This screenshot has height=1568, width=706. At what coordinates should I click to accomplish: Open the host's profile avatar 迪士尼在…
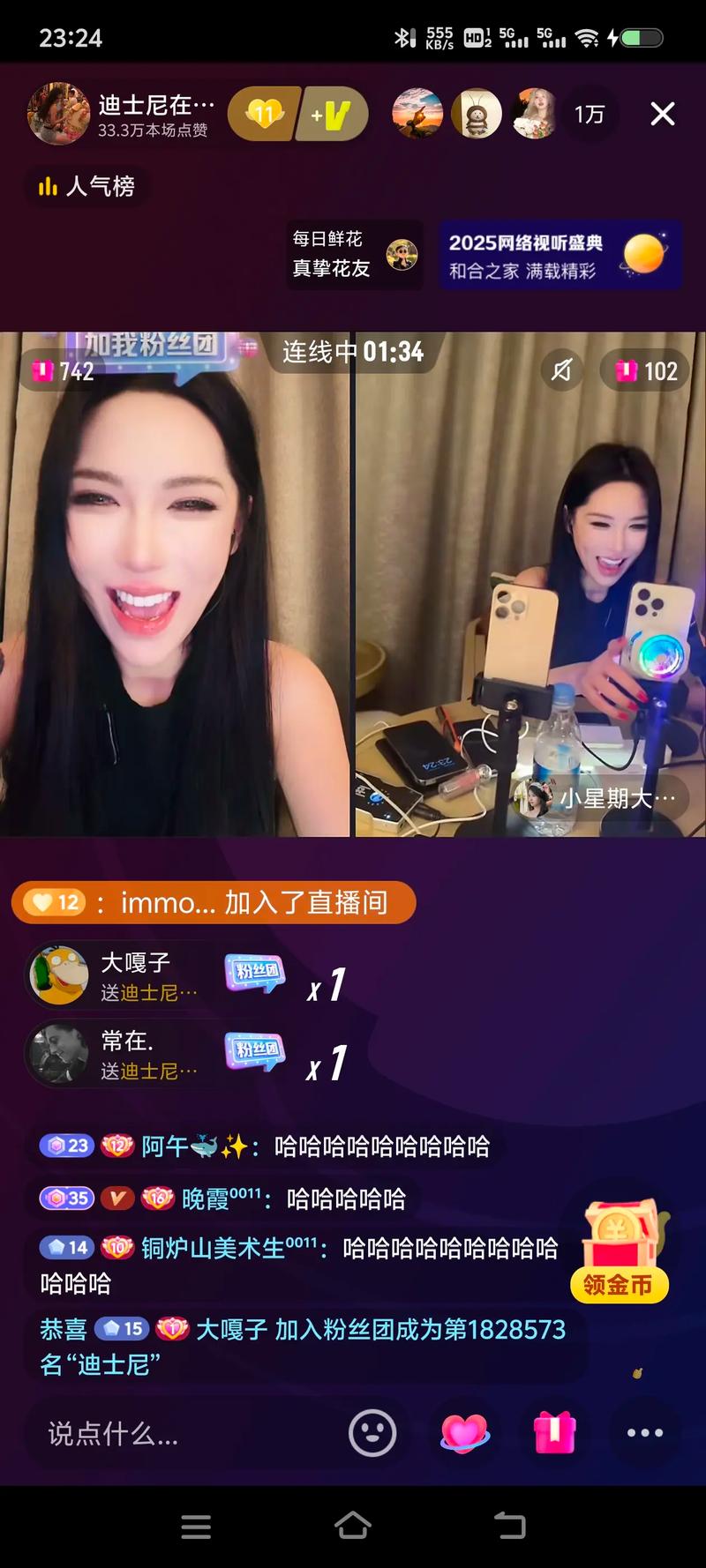(58, 114)
